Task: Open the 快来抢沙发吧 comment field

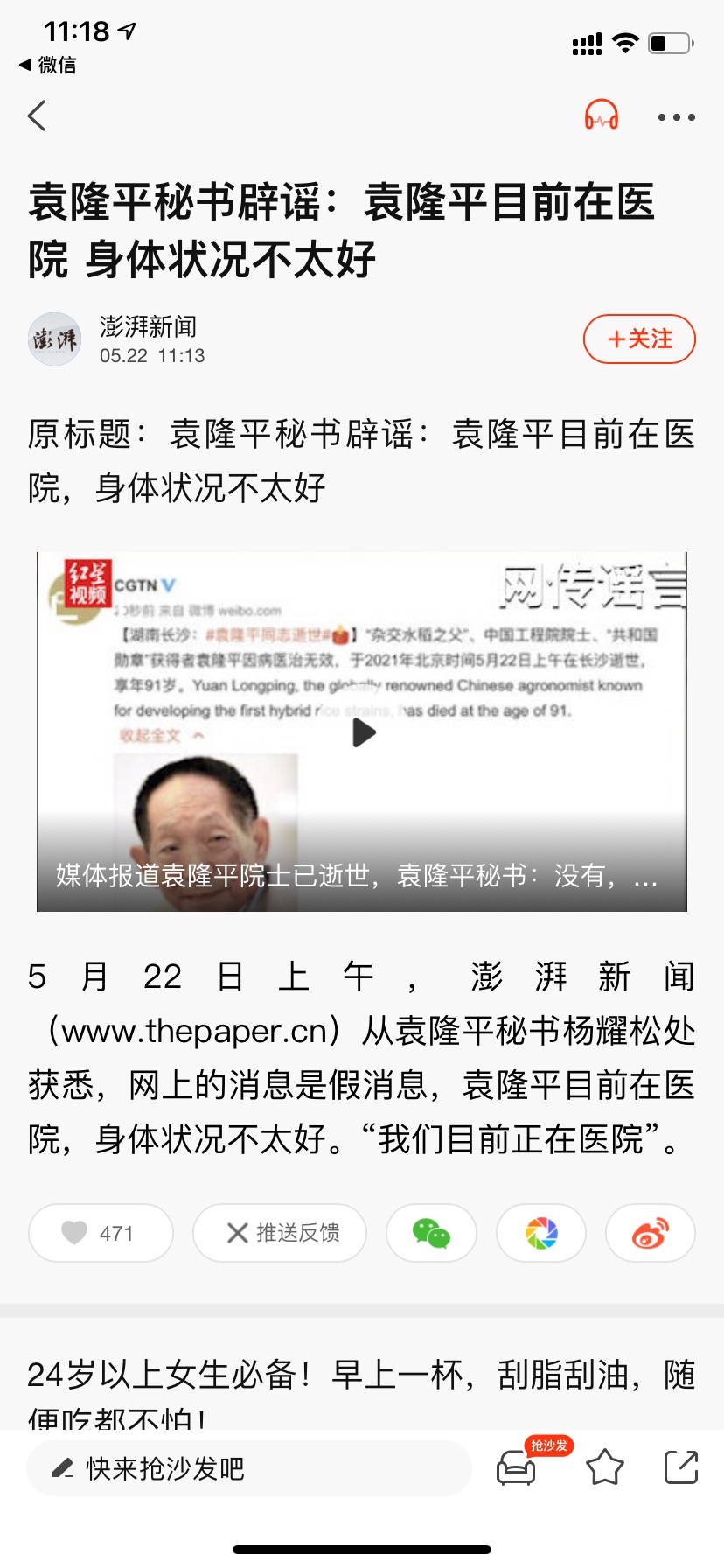Action: point(249,1468)
